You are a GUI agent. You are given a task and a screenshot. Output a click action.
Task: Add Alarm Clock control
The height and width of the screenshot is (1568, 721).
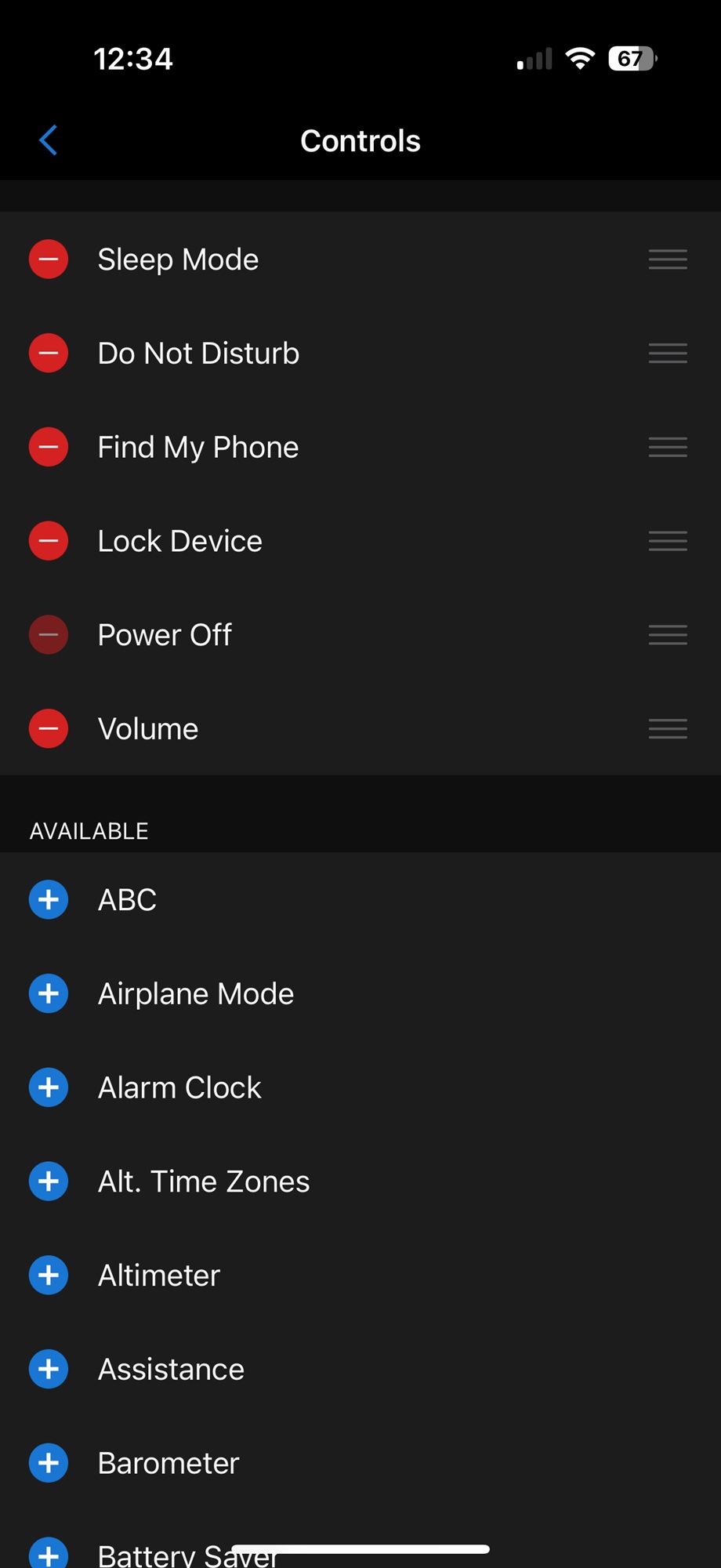click(49, 1087)
